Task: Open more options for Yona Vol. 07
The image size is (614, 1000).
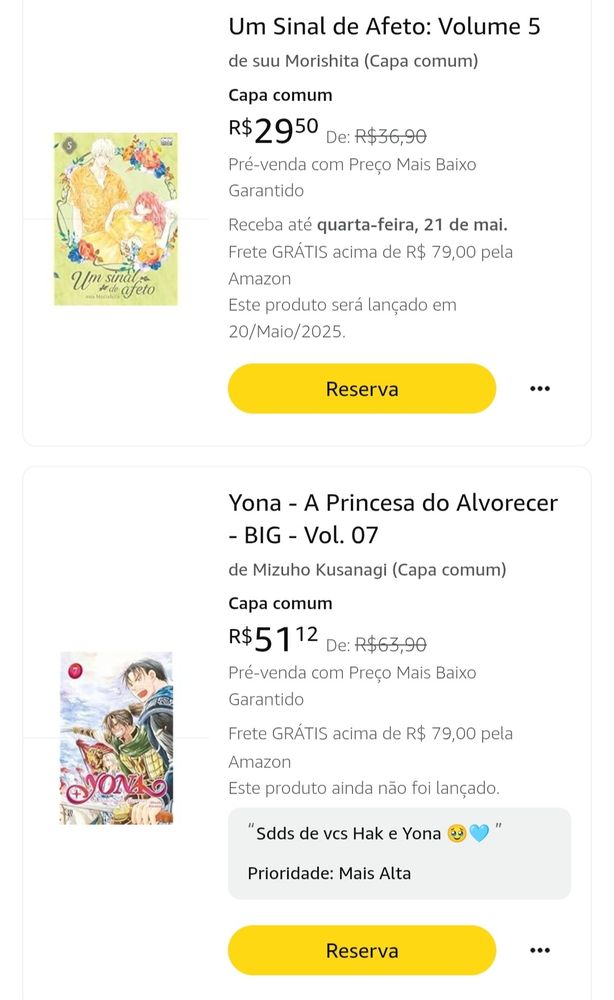Action: pos(539,950)
